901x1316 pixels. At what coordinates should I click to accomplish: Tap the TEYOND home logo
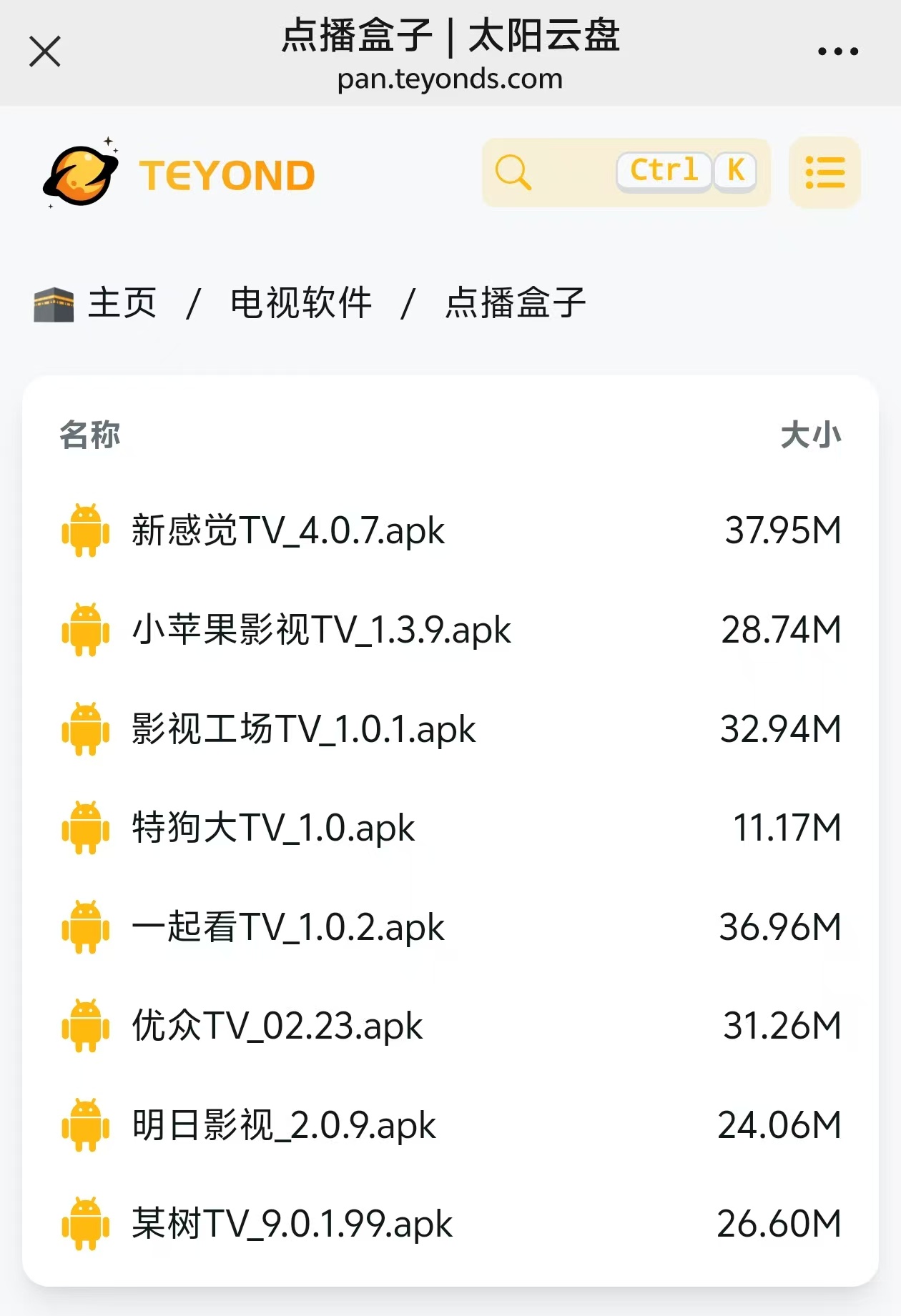(179, 174)
